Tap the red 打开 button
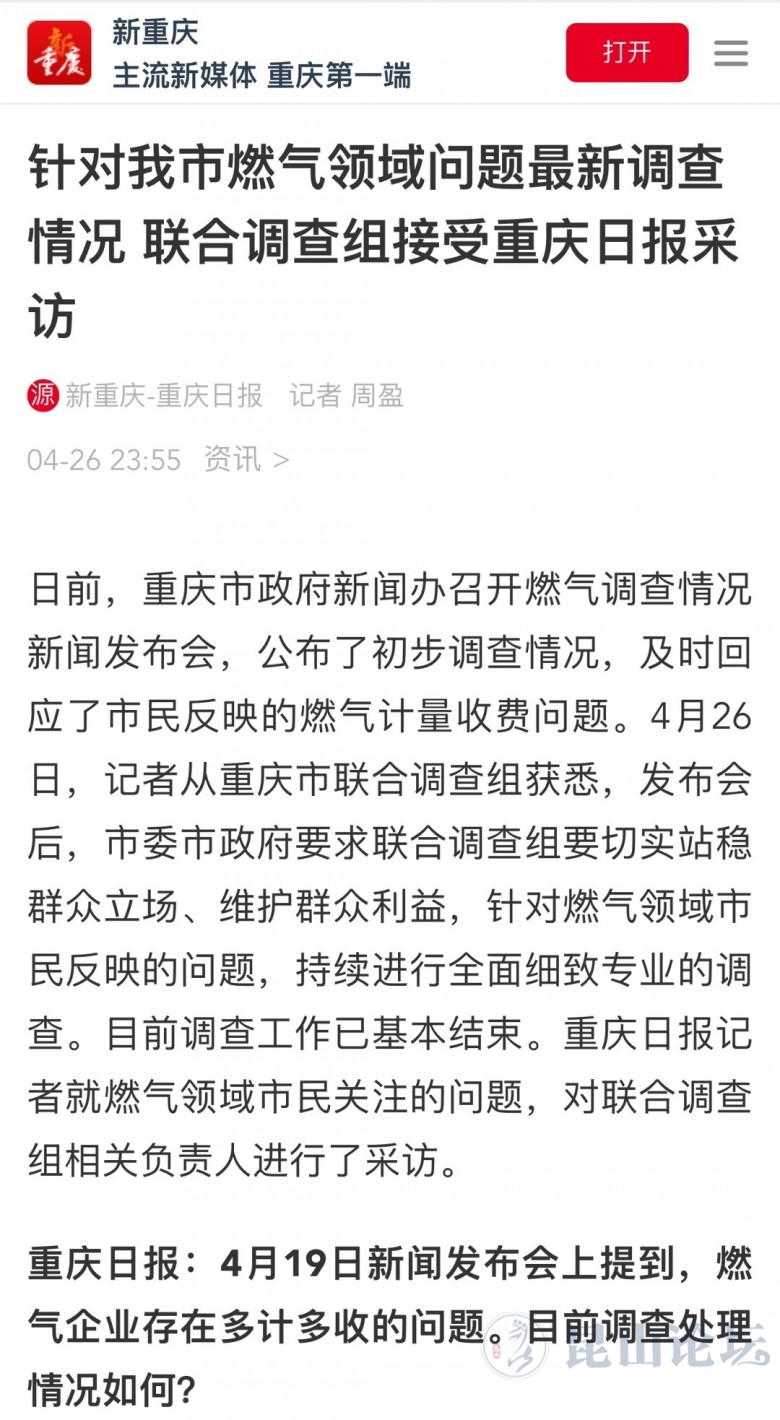Screen dimensions: 780x1420 tap(627, 53)
